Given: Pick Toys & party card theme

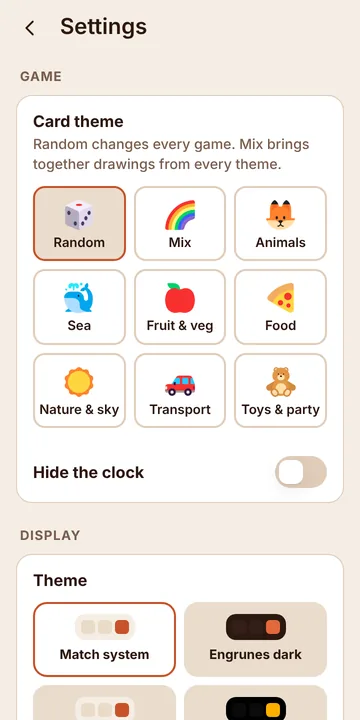Looking at the screenshot, I should pyautogui.click(x=281, y=390).
